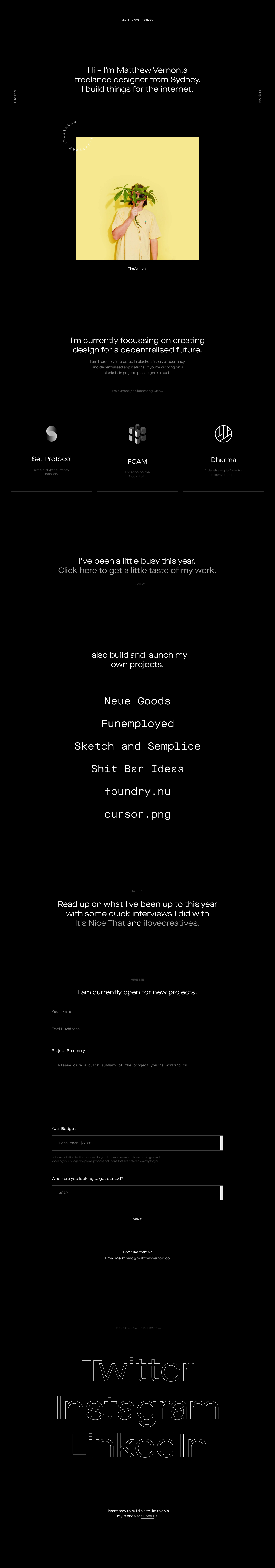Open the Neue Goods project

point(137,701)
